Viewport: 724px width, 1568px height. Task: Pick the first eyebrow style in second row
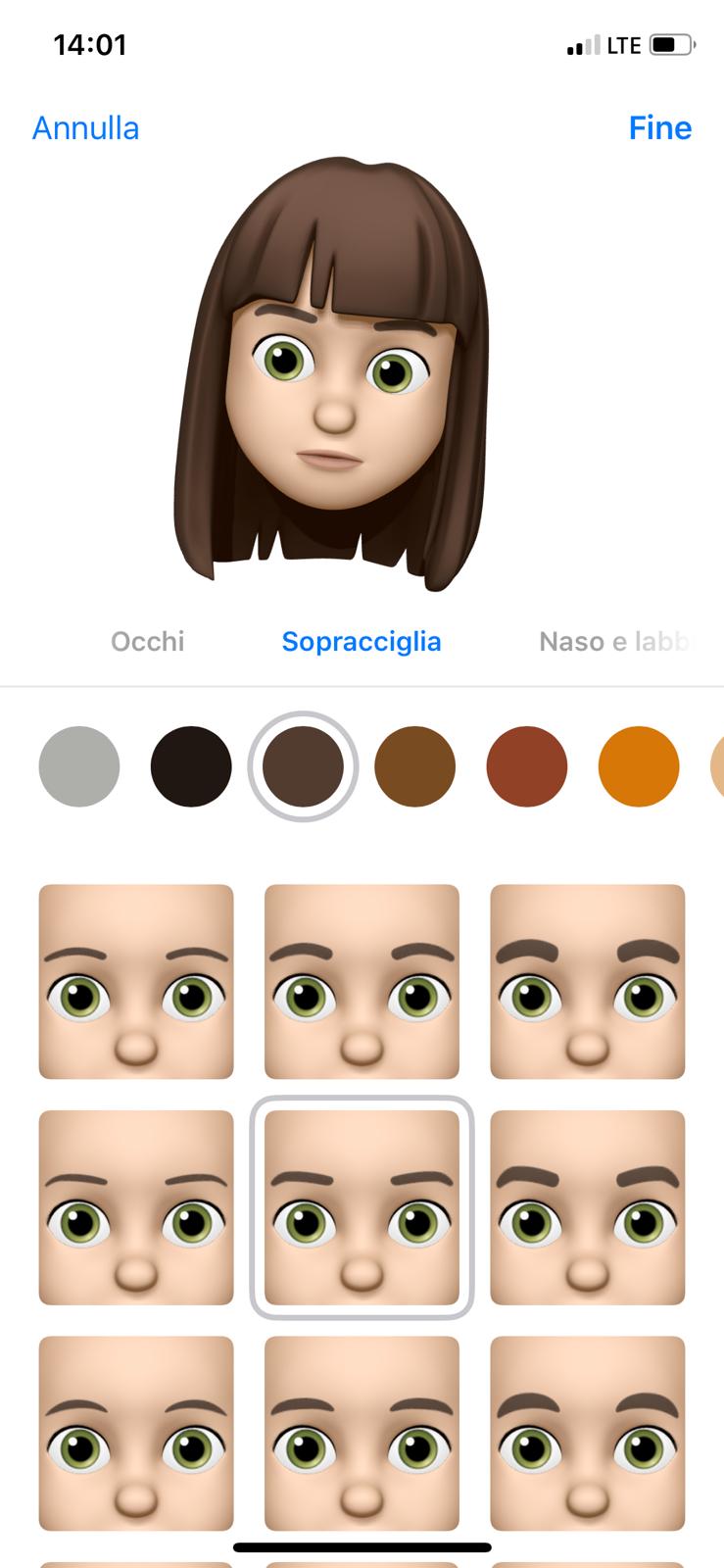coord(136,1206)
